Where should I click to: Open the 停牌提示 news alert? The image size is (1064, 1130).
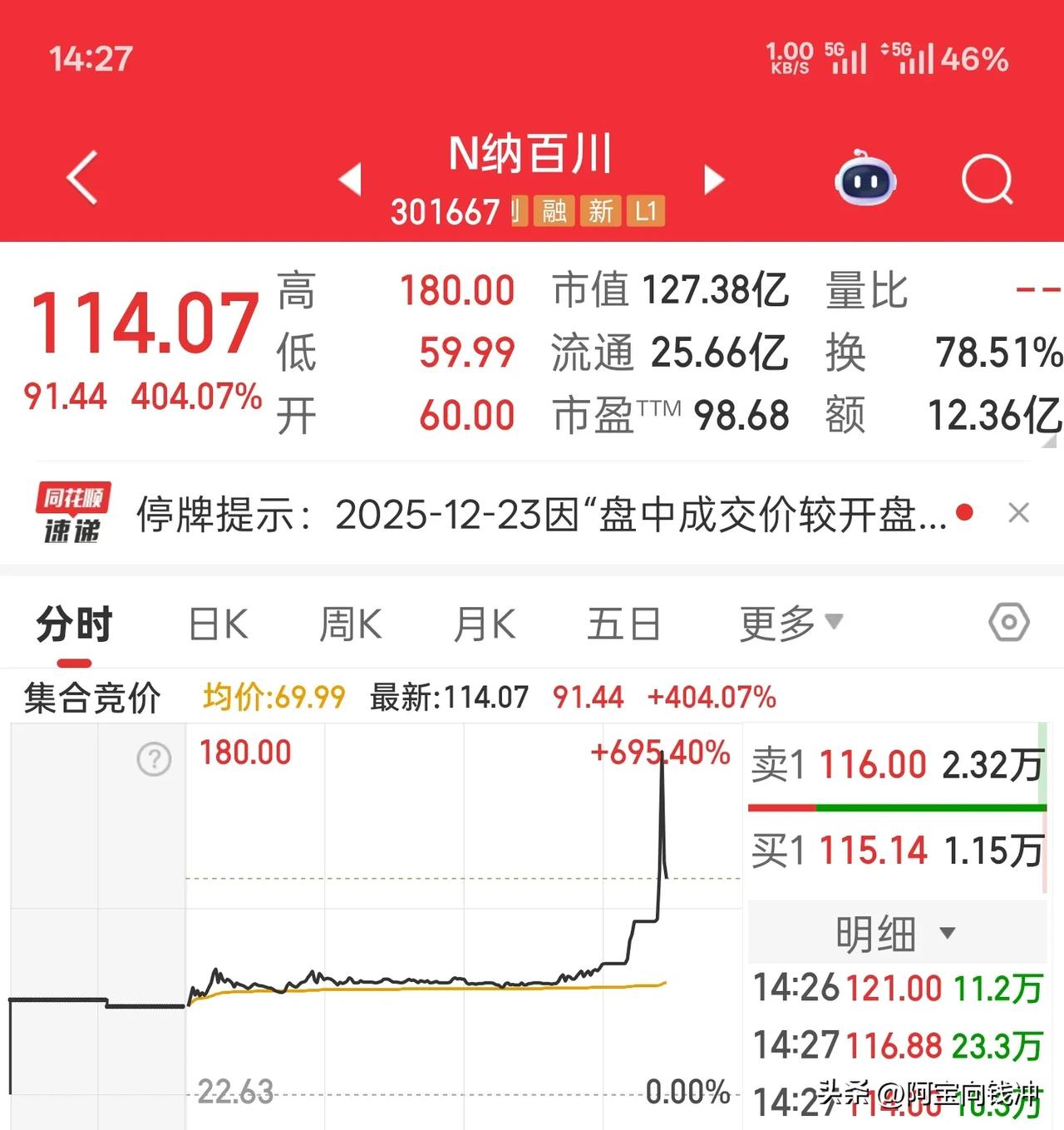pyautogui.click(x=540, y=515)
